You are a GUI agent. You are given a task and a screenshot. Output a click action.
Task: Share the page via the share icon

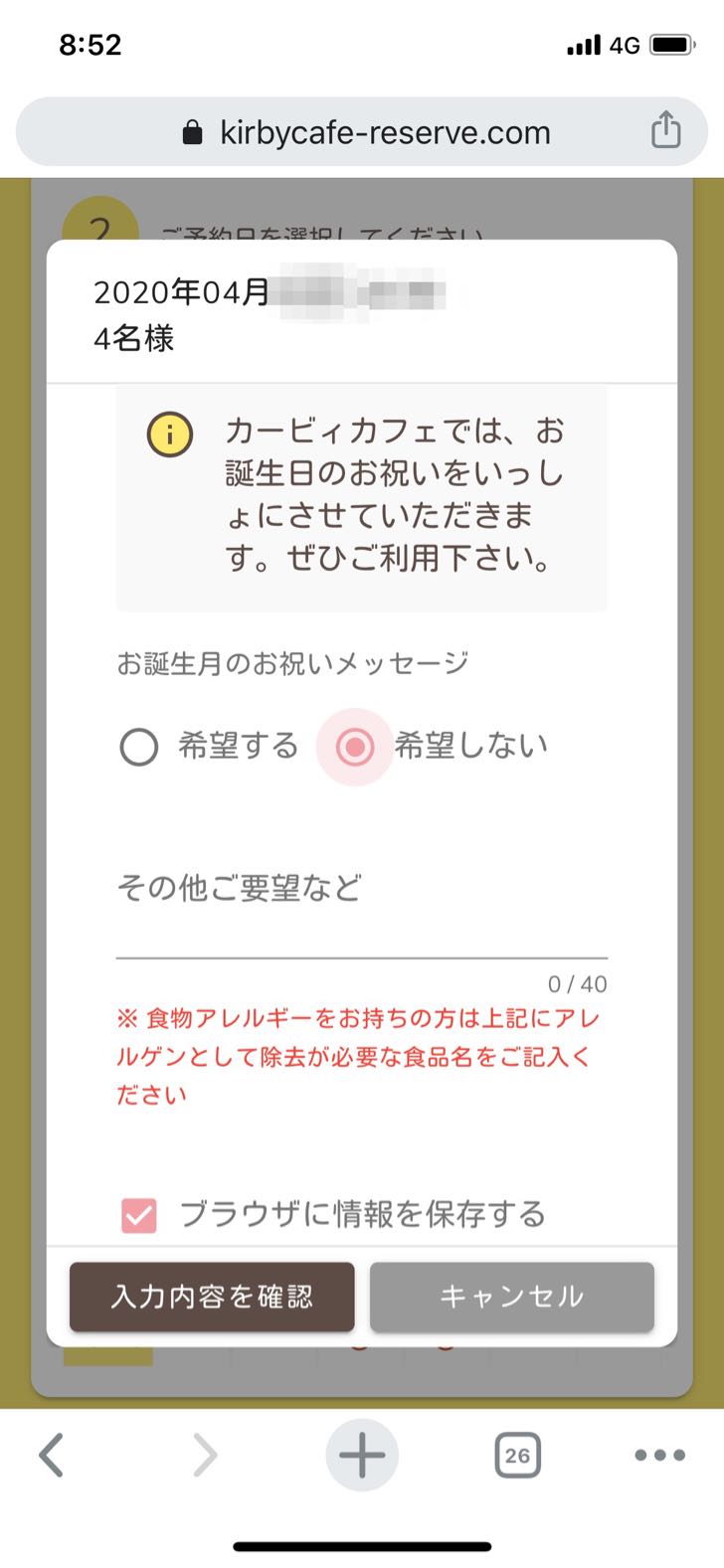click(x=665, y=131)
